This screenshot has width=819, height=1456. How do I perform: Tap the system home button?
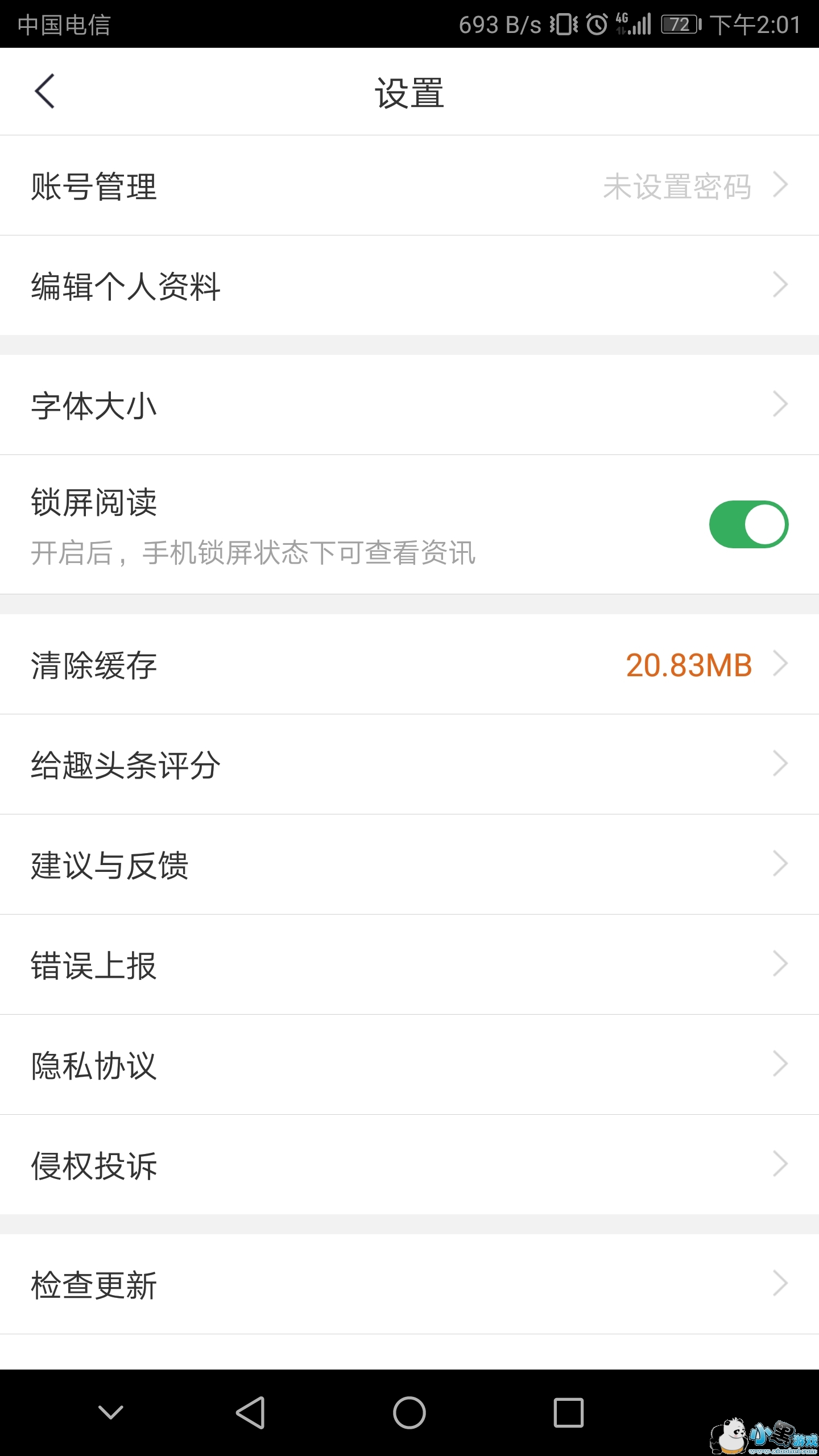click(409, 1413)
